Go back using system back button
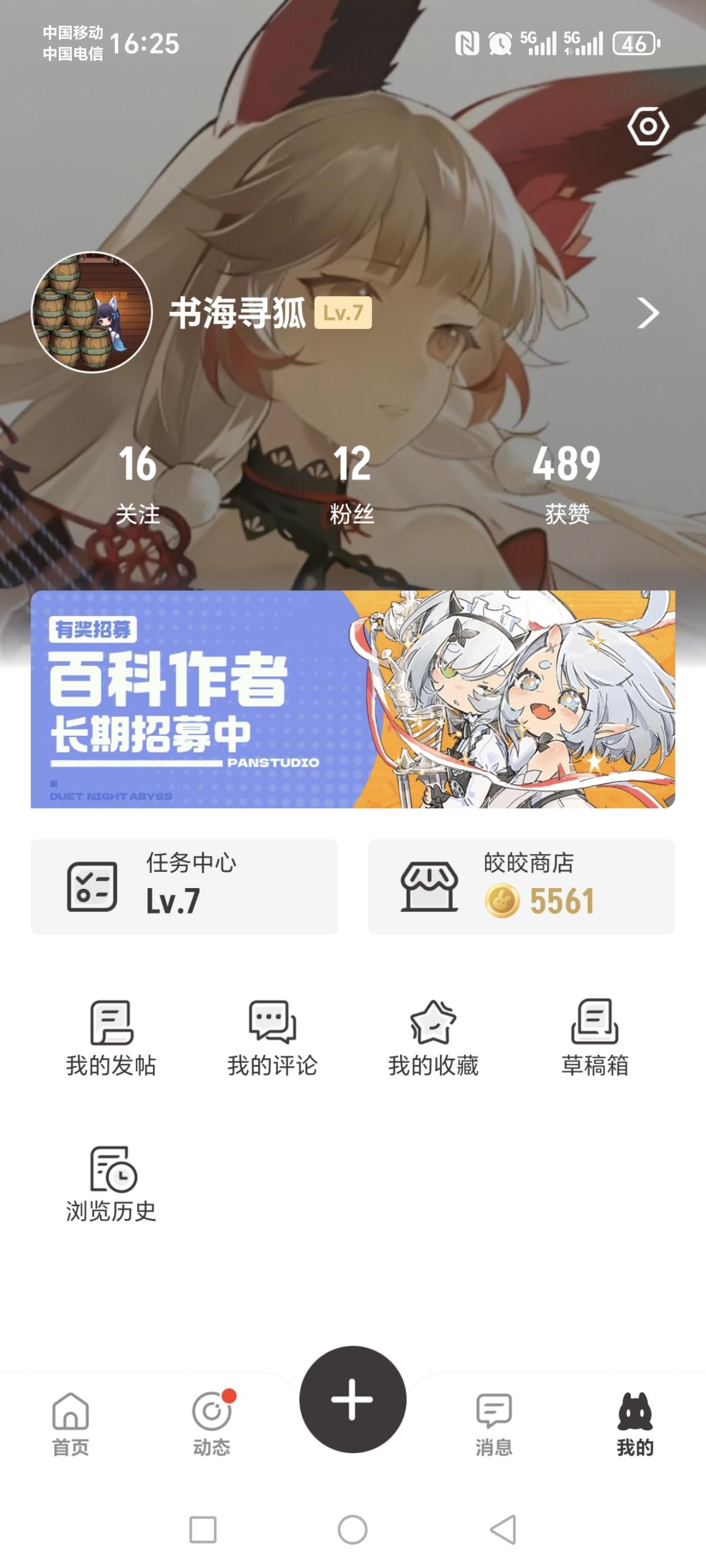The width and height of the screenshot is (706, 1568). (504, 1529)
